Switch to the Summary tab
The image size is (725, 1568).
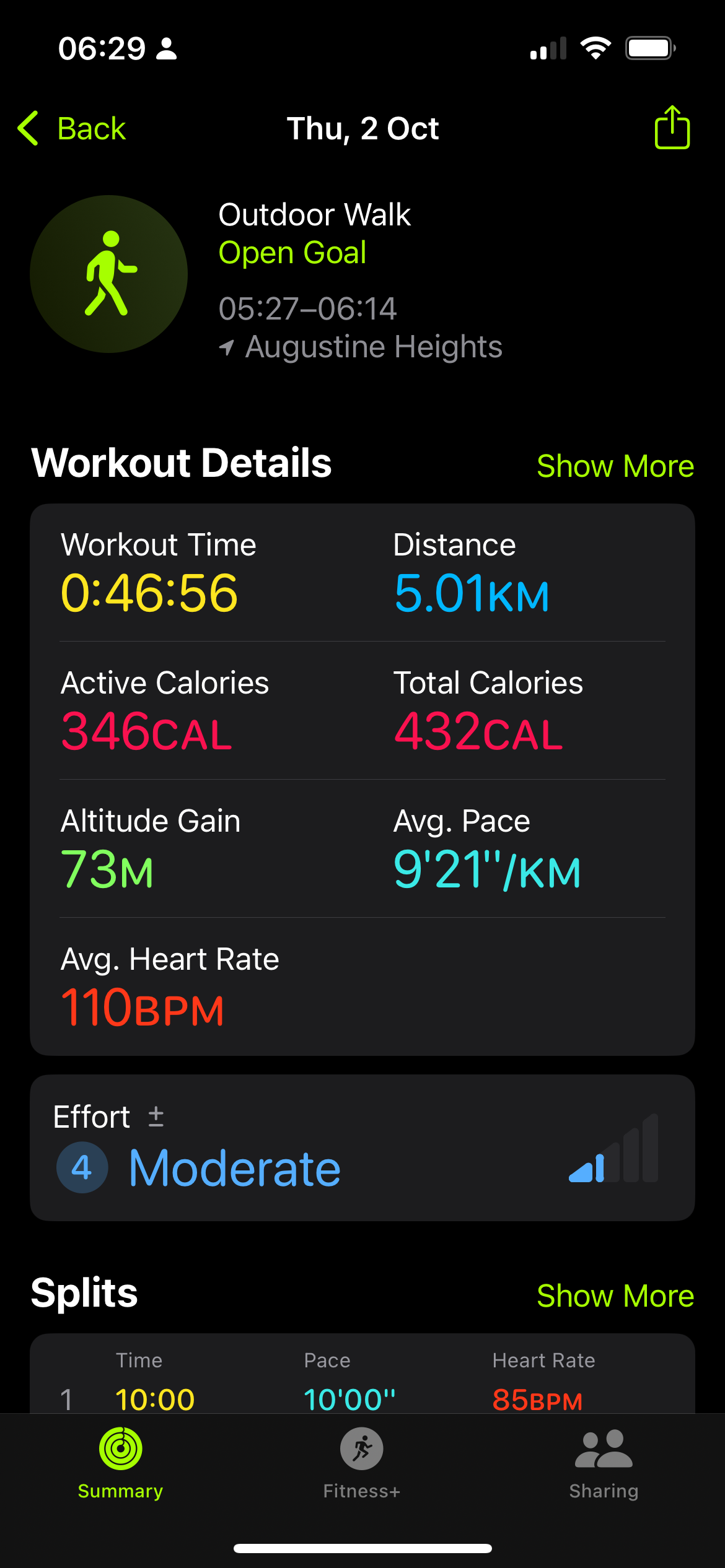120,1463
